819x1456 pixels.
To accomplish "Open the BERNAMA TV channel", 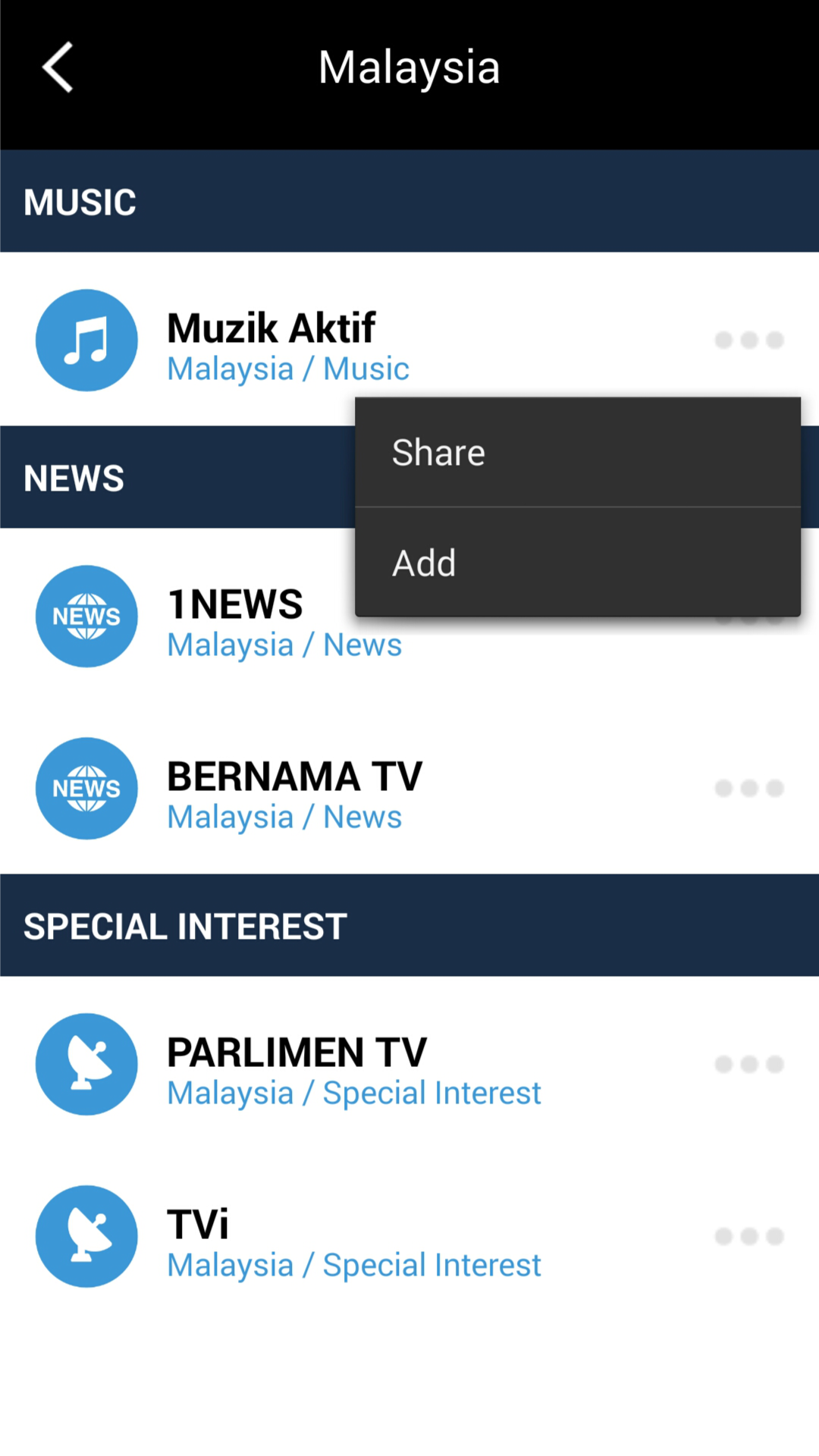I will (x=294, y=789).
